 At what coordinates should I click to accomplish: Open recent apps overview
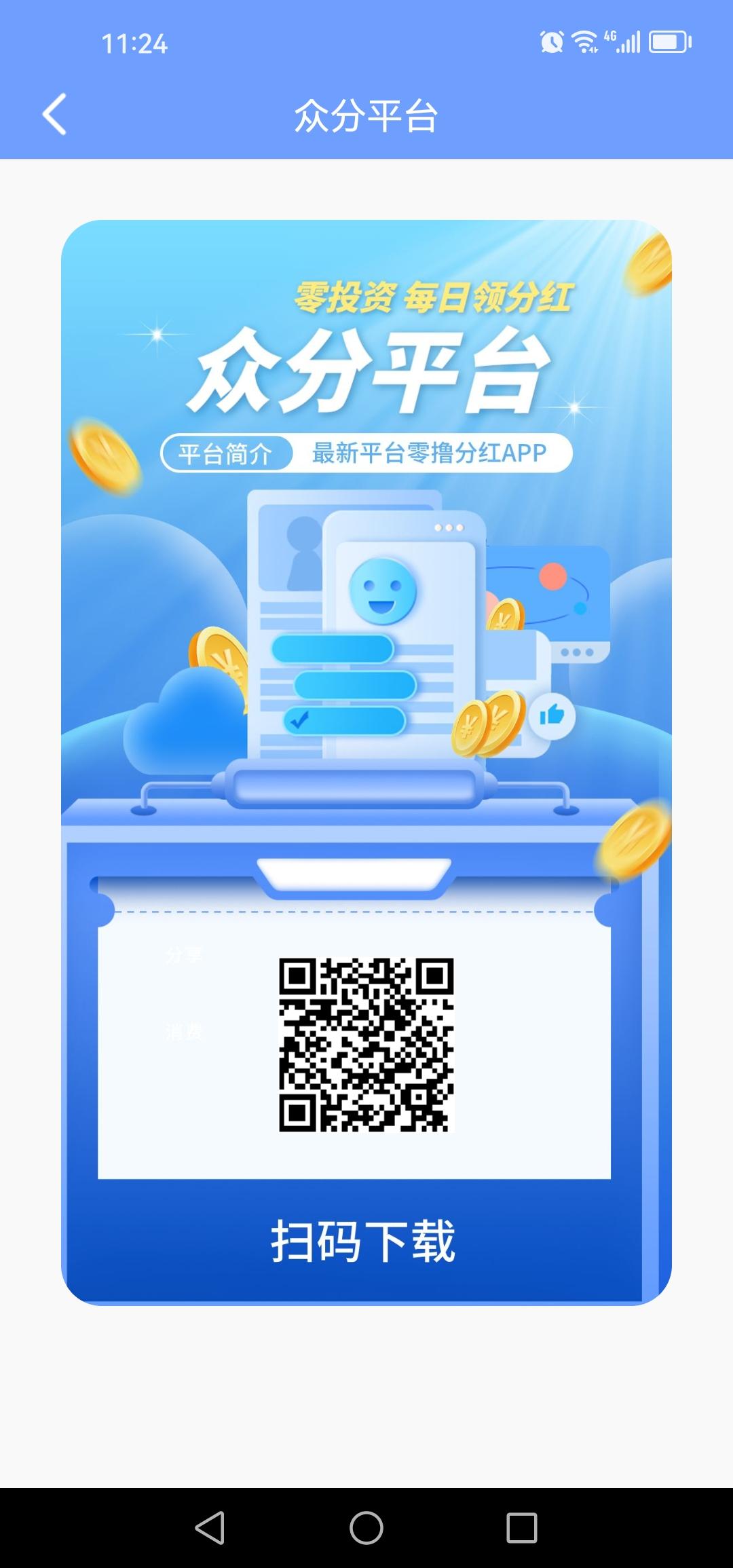pyautogui.click(x=522, y=1528)
